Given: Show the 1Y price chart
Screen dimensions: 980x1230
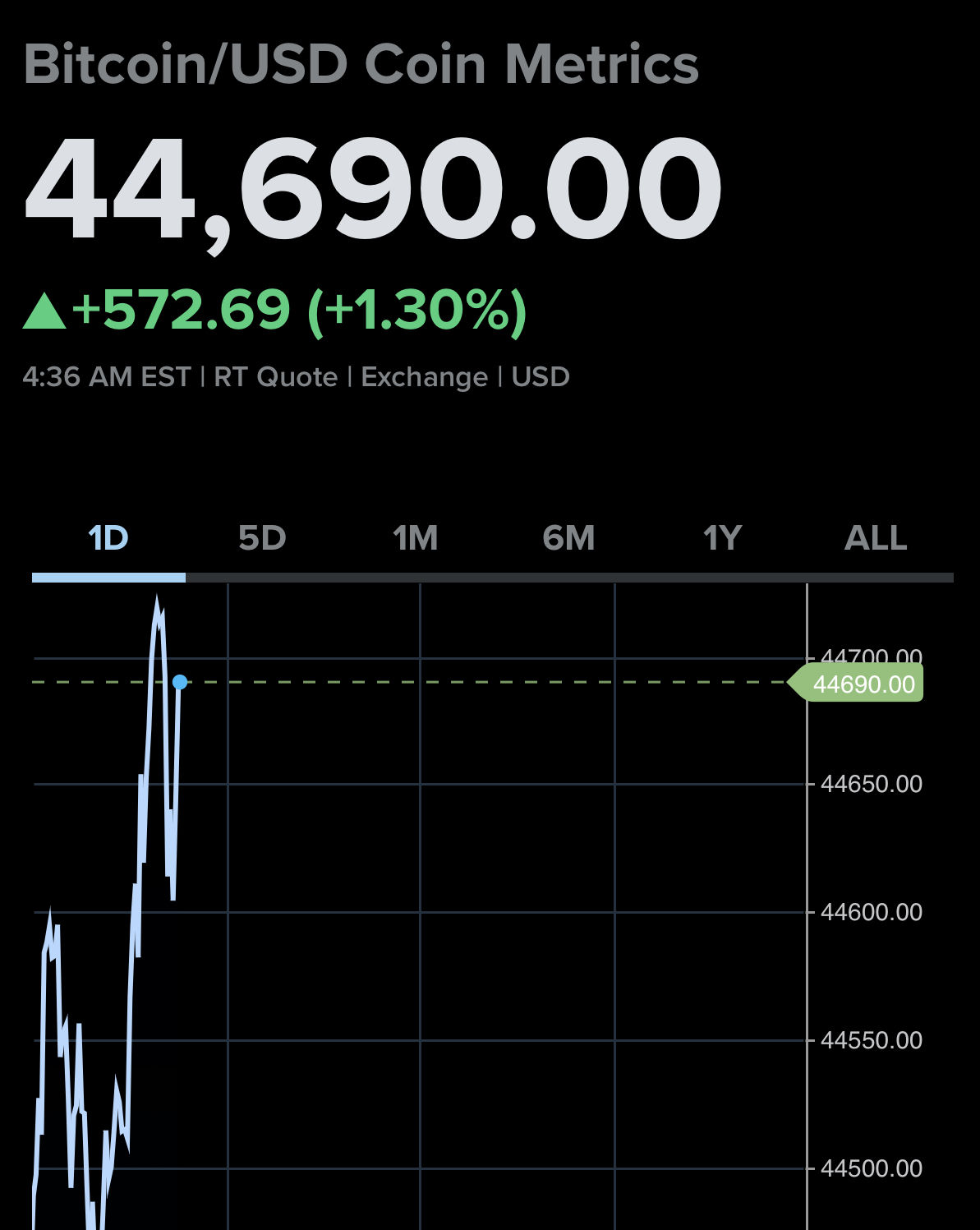Looking at the screenshot, I should point(722,539).
